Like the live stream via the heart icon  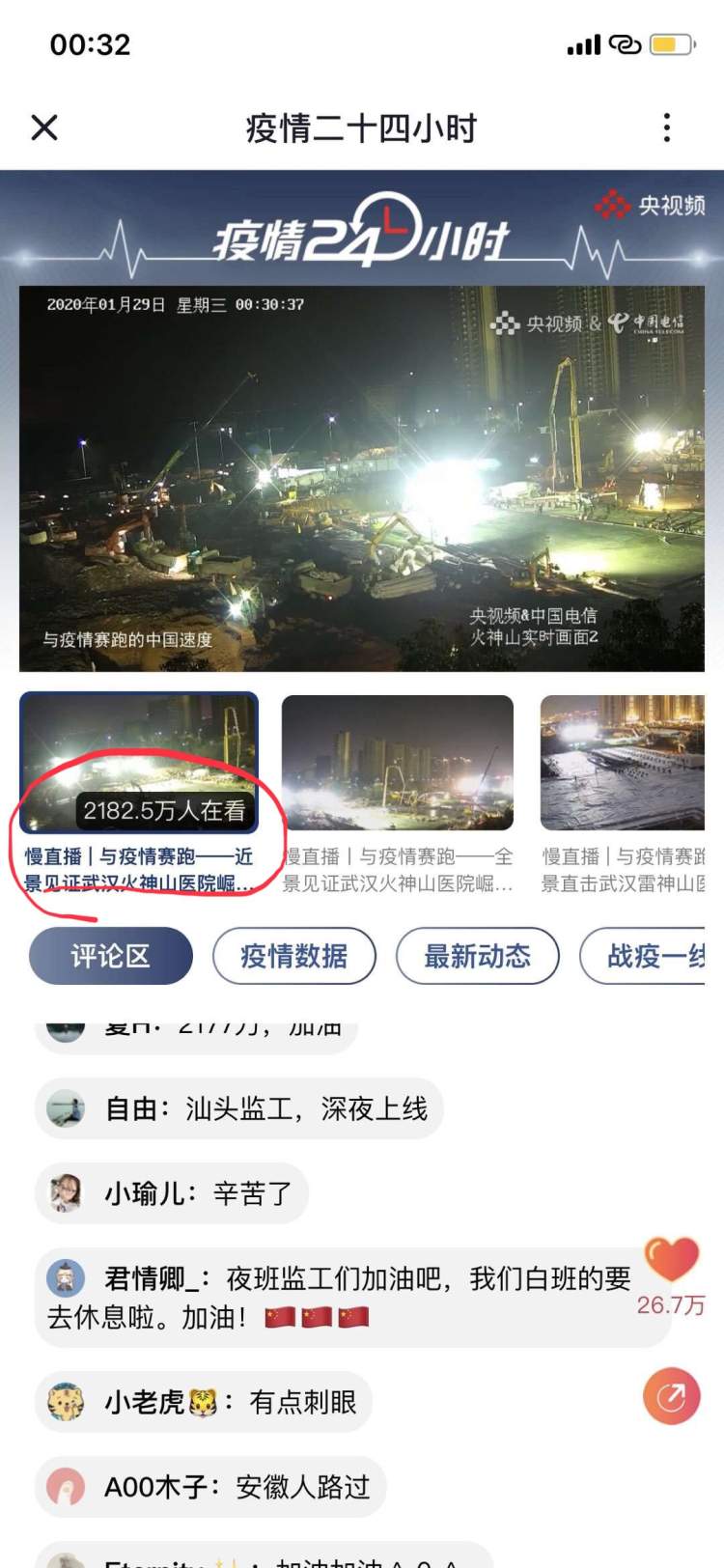click(671, 1261)
